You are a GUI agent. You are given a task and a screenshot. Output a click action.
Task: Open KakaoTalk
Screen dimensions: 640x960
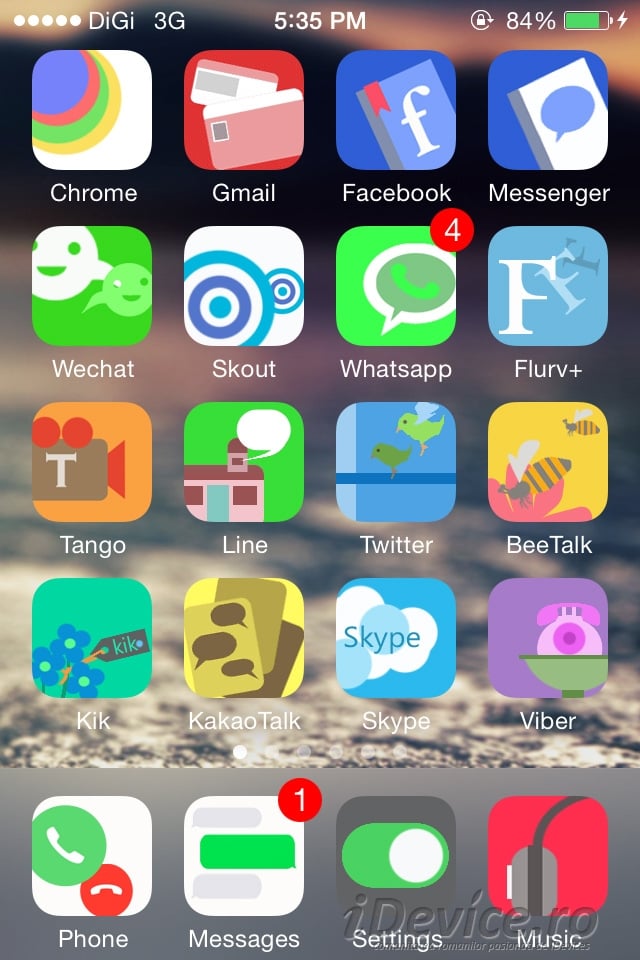pos(244,638)
